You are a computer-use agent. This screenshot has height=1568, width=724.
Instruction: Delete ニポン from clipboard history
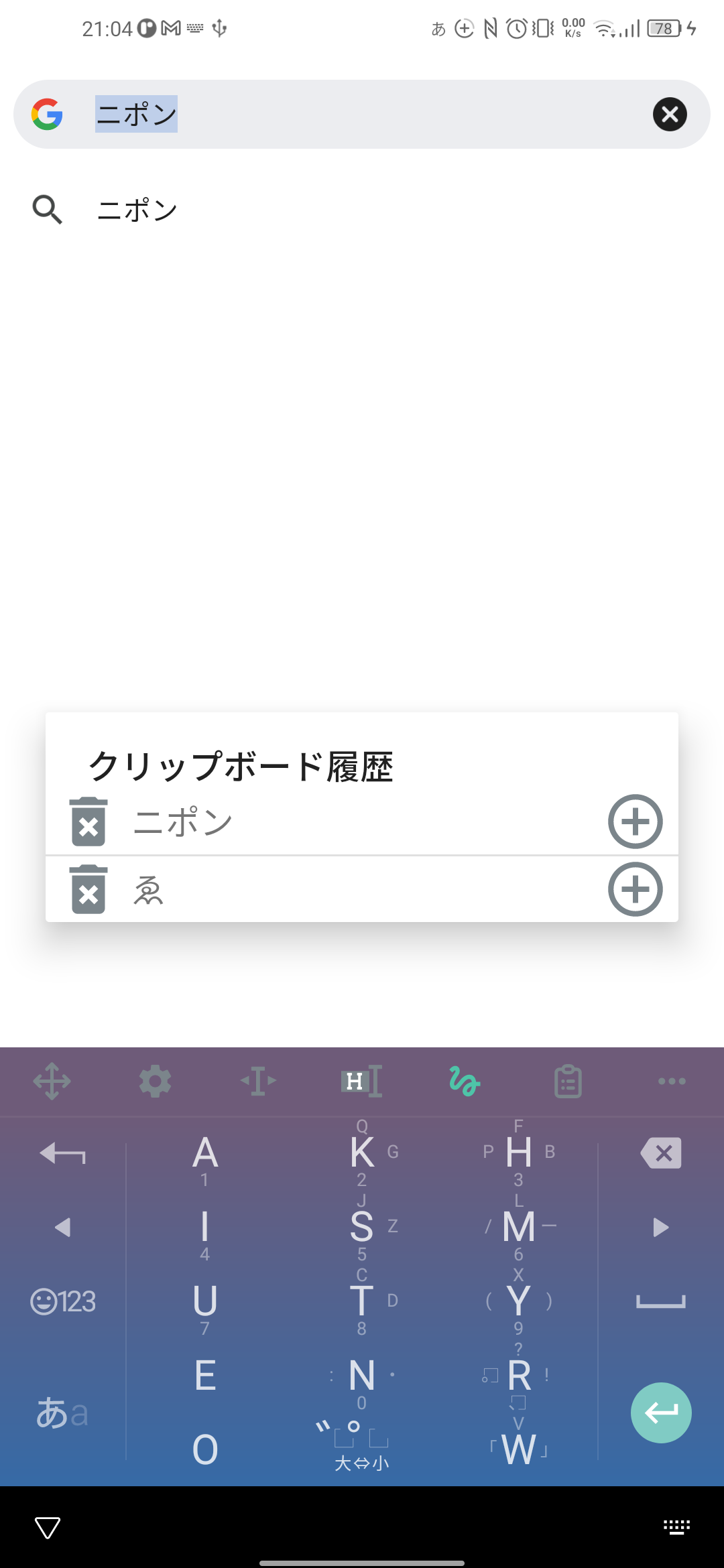(x=88, y=822)
